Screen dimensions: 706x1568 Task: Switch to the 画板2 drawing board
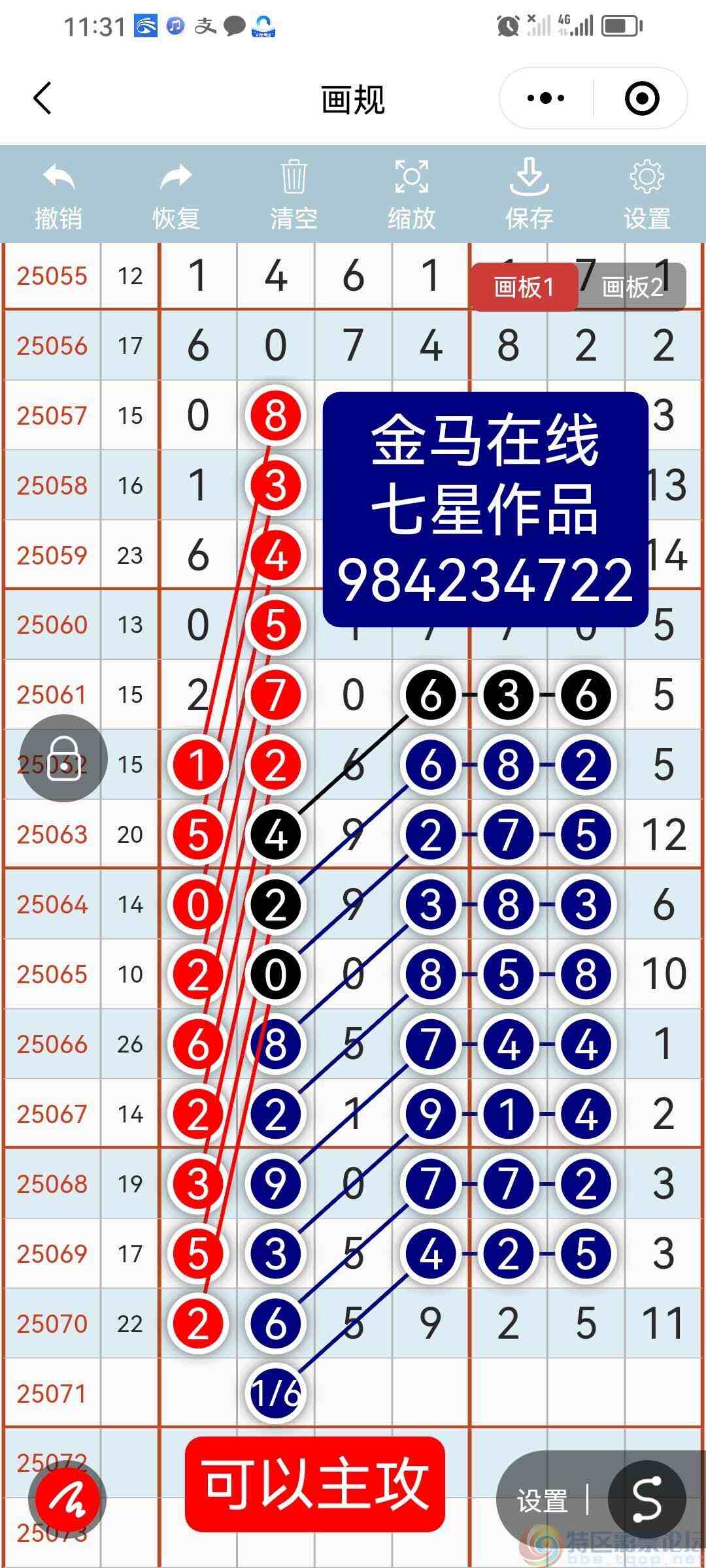click(631, 287)
